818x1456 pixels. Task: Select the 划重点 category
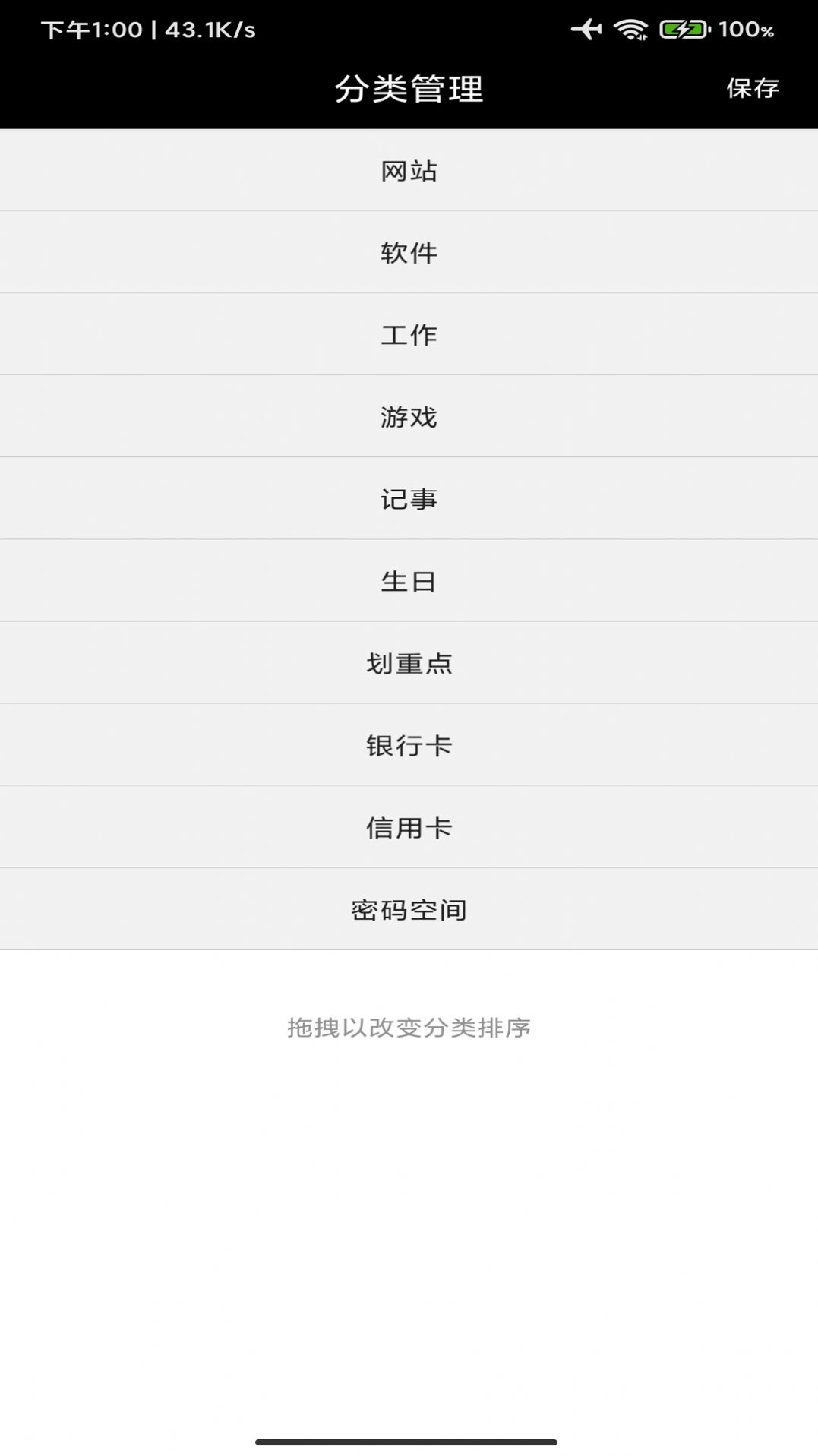coord(409,662)
